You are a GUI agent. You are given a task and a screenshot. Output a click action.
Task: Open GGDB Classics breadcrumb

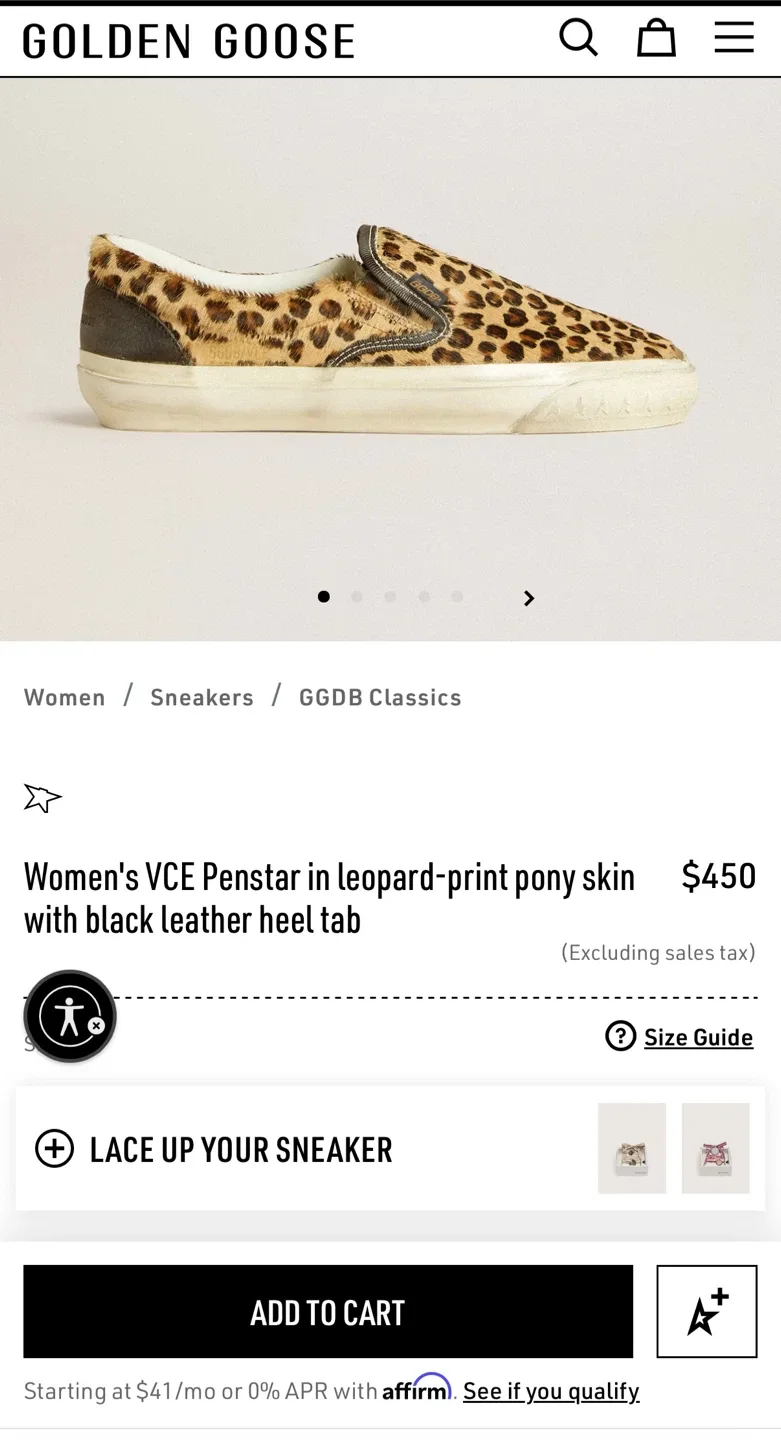click(x=380, y=697)
